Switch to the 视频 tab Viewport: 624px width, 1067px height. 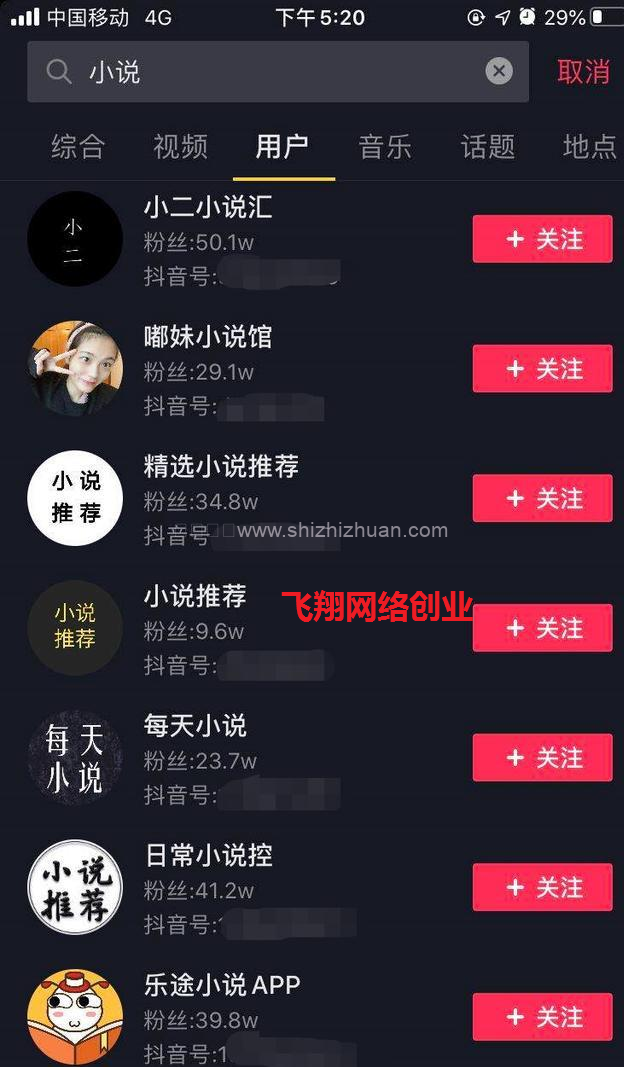(x=181, y=147)
